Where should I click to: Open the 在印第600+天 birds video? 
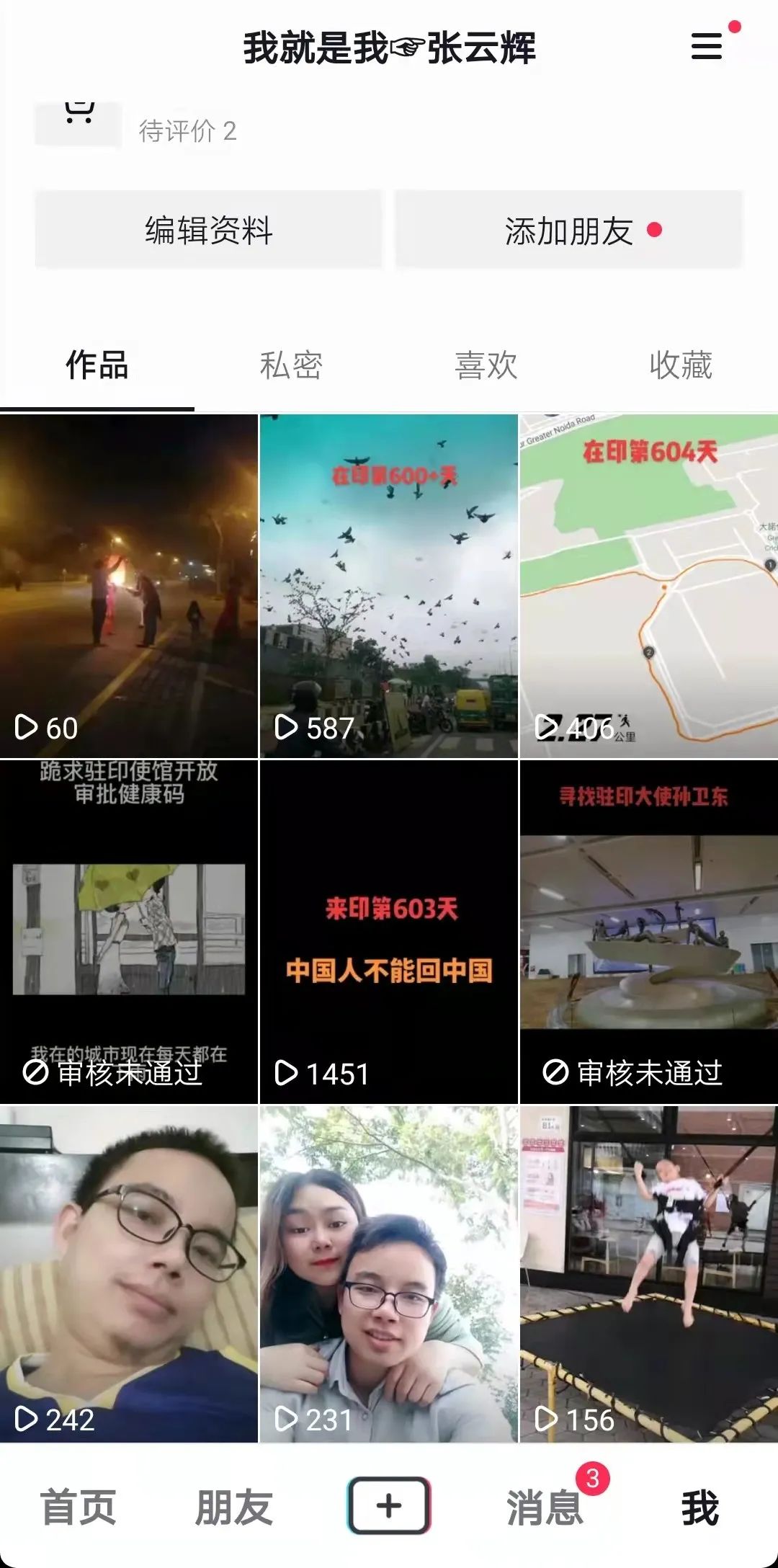(389, 586)
